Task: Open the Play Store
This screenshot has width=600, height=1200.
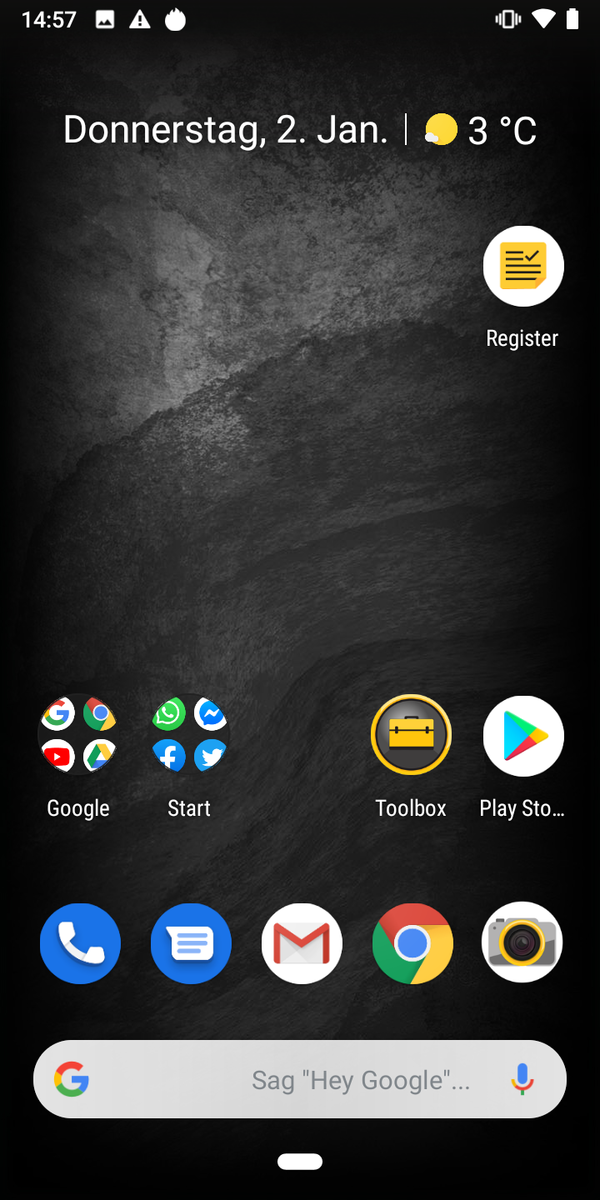Action: tap(523, 736)
